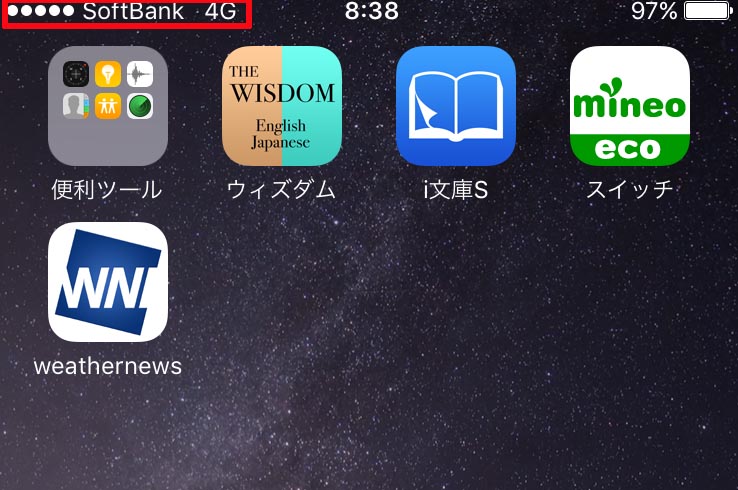The height and width of the screenshot is (490, 738).
Task: Open the 便利ツール folder
Action: tap(108, 106)
